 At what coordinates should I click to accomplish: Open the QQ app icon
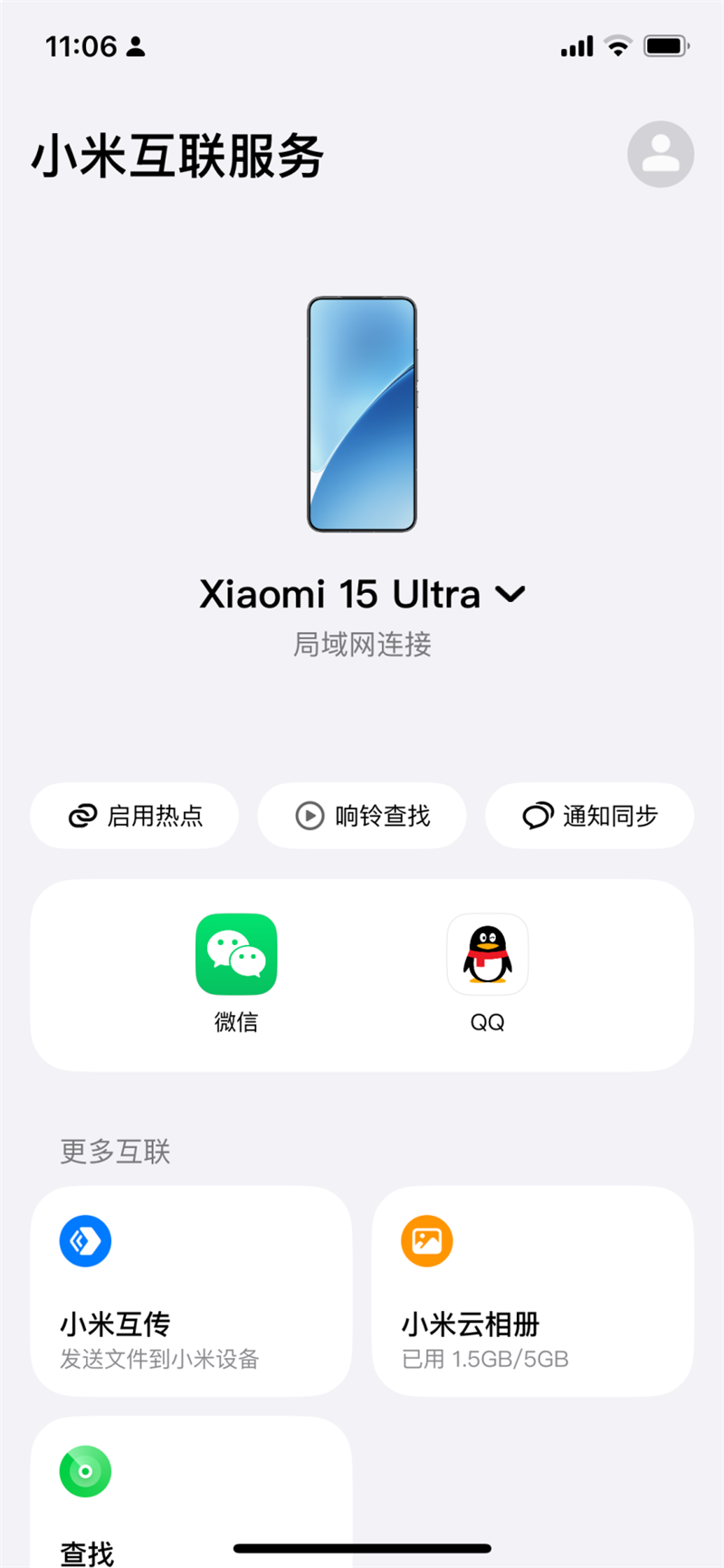[x=487, y=954]
